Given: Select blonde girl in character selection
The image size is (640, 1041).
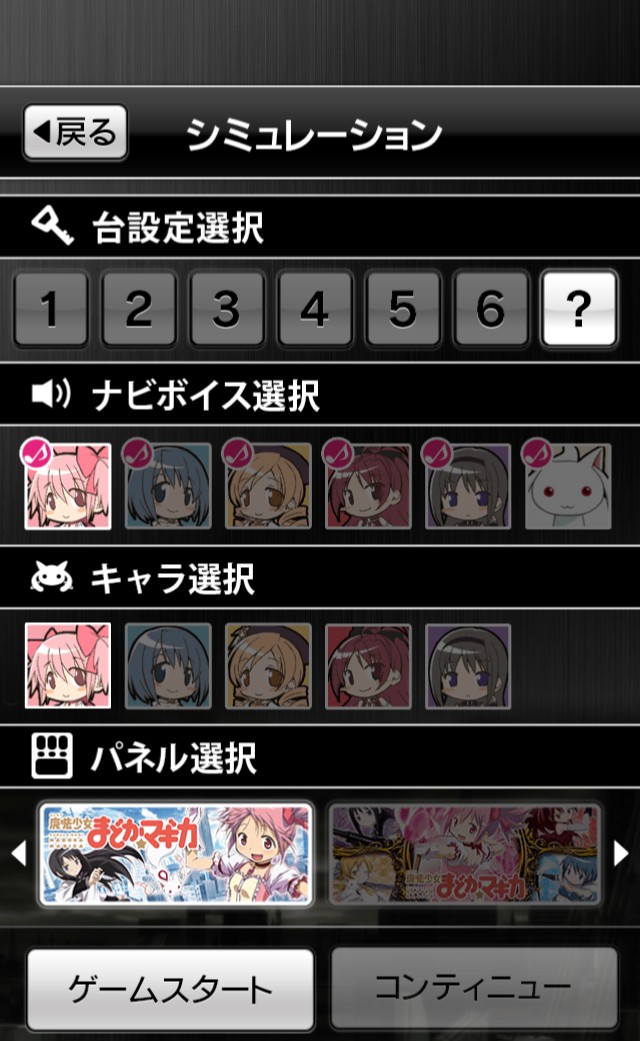Looking at the screenshot, I should click(x=267, y=666).
